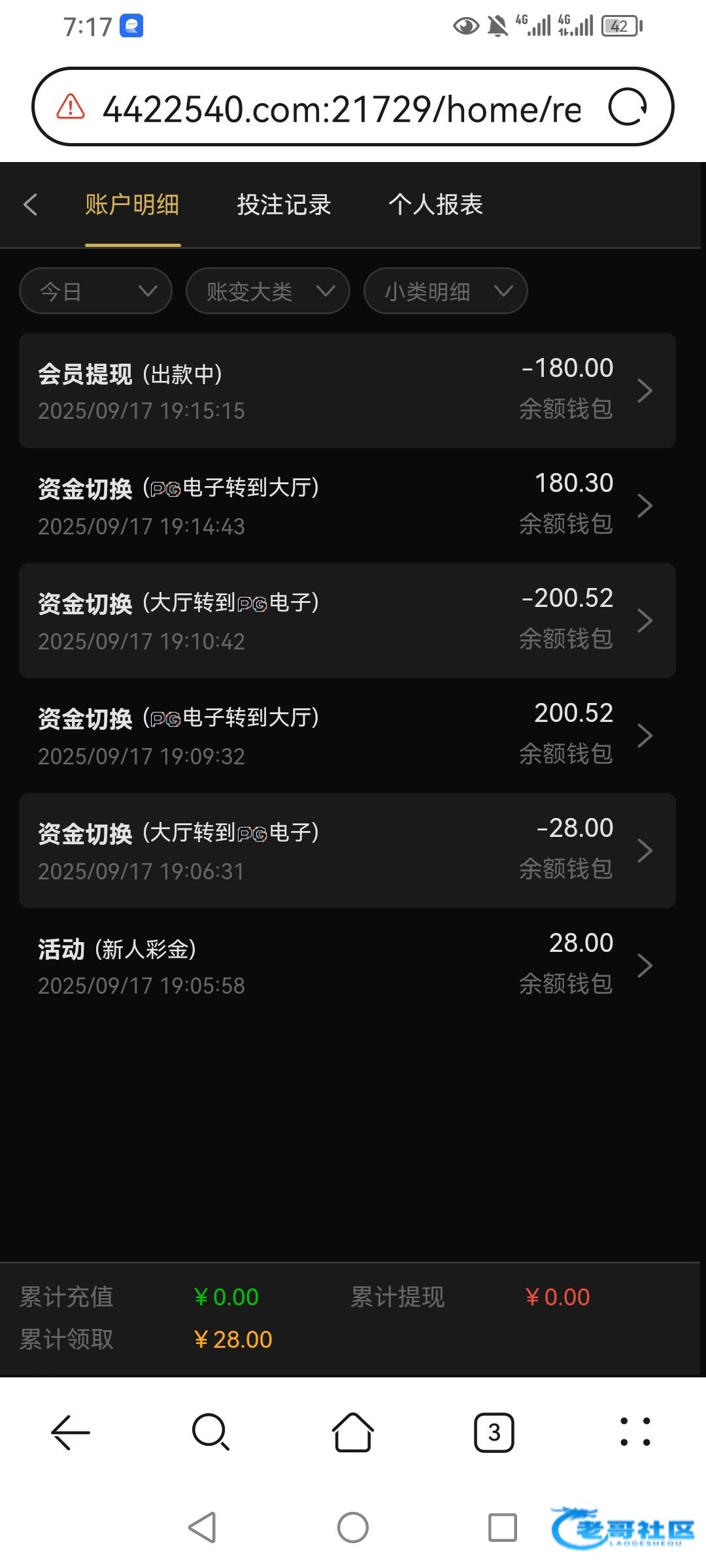Open the 会员提现 -180.00 record
706x1568 pixels.
pos(347,391)
